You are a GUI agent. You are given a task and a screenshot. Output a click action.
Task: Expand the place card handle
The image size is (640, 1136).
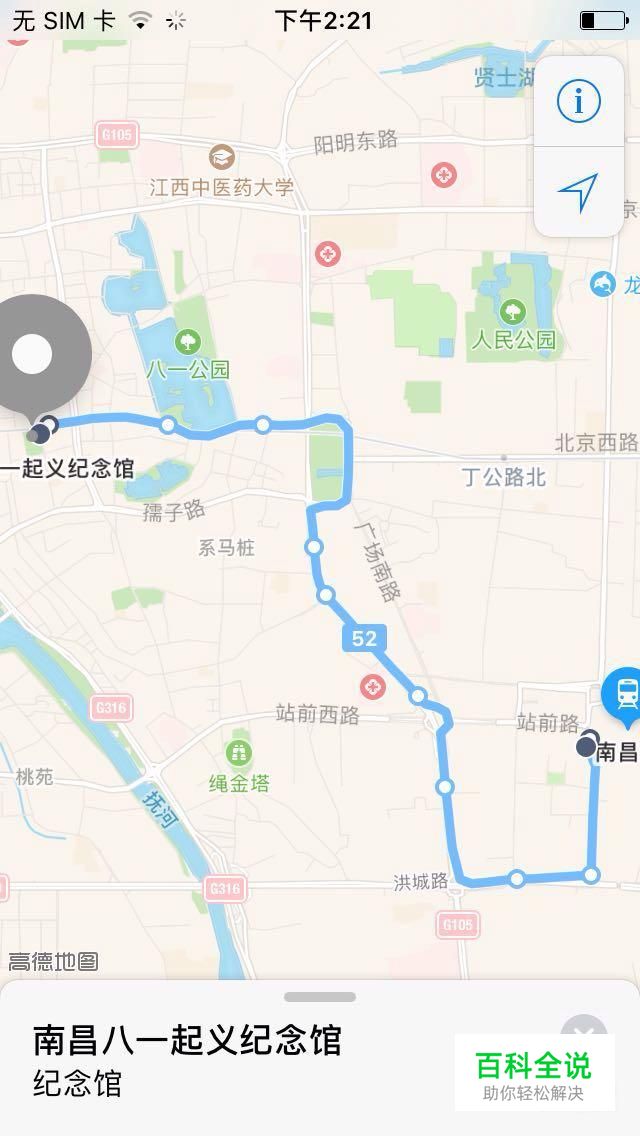[x=320, y=997]
